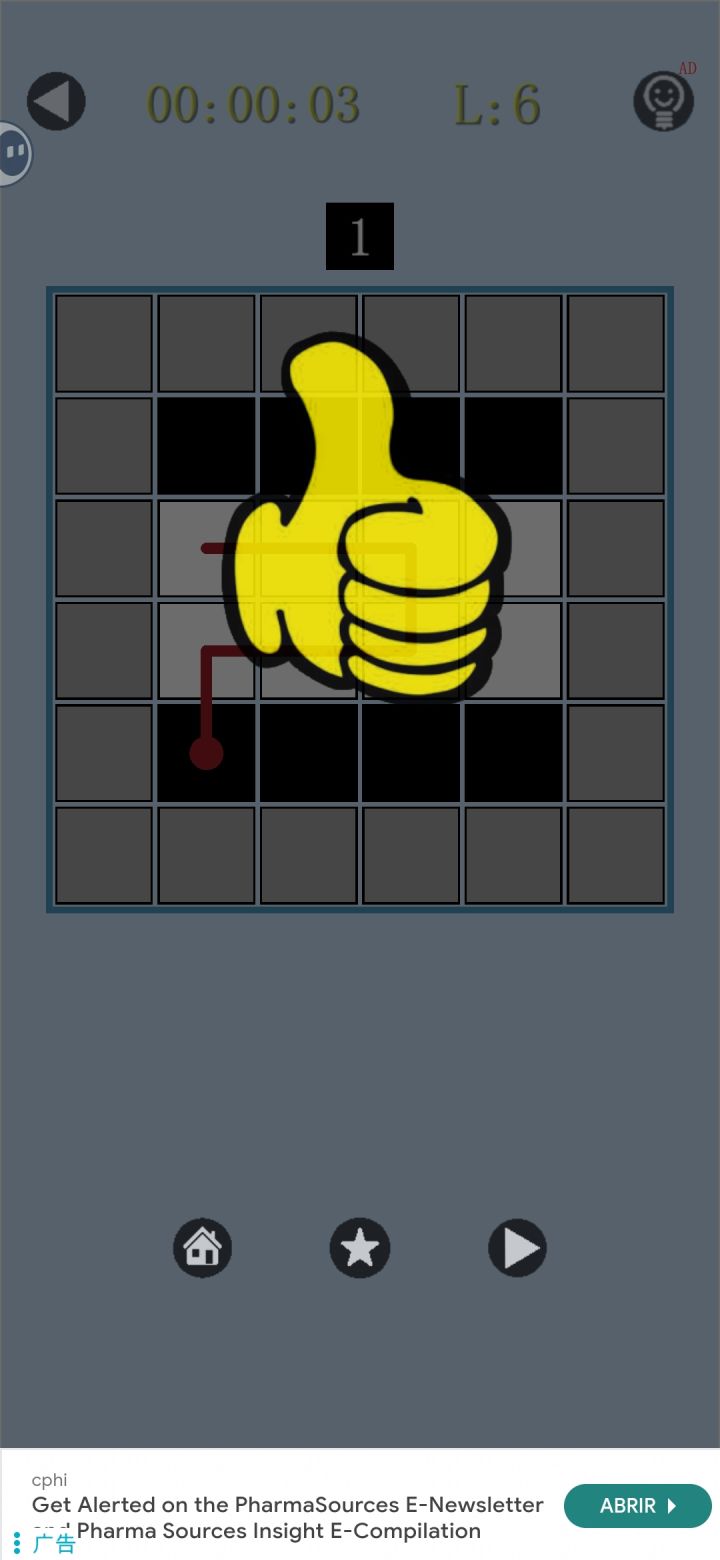Screen dimensions: 720x1560
Task: Click the AD label above the bulb
Action: [686, 68]
